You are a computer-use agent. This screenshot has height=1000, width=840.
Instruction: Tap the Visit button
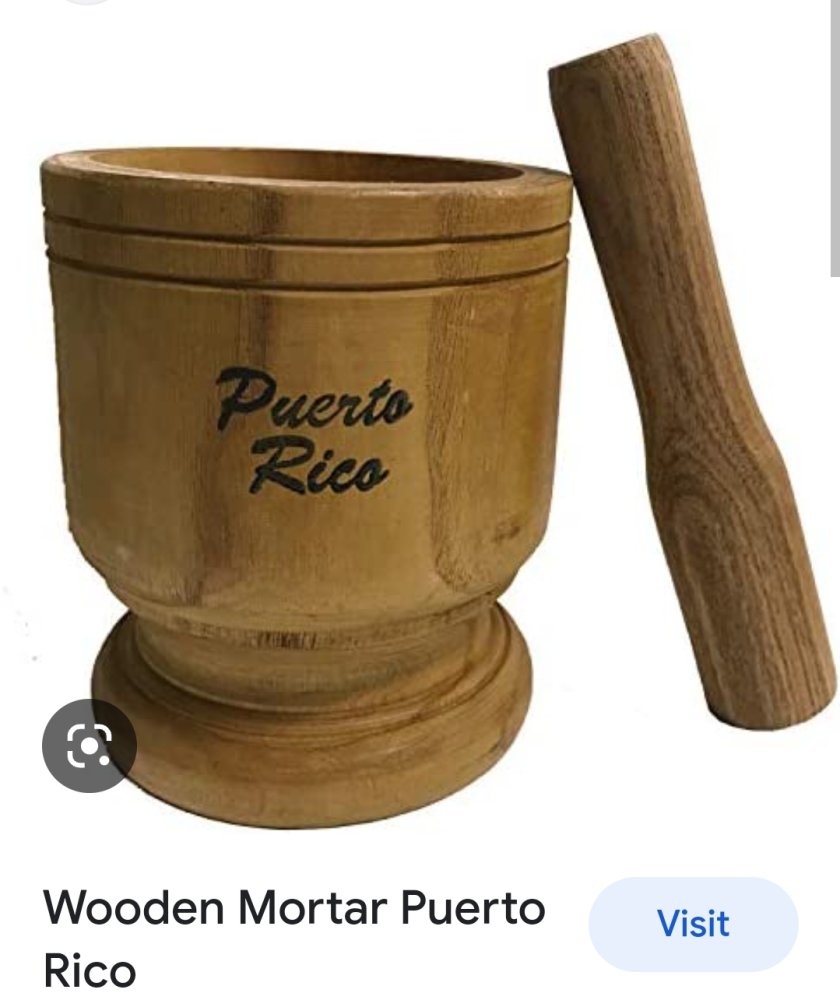[x=693, y=924]
